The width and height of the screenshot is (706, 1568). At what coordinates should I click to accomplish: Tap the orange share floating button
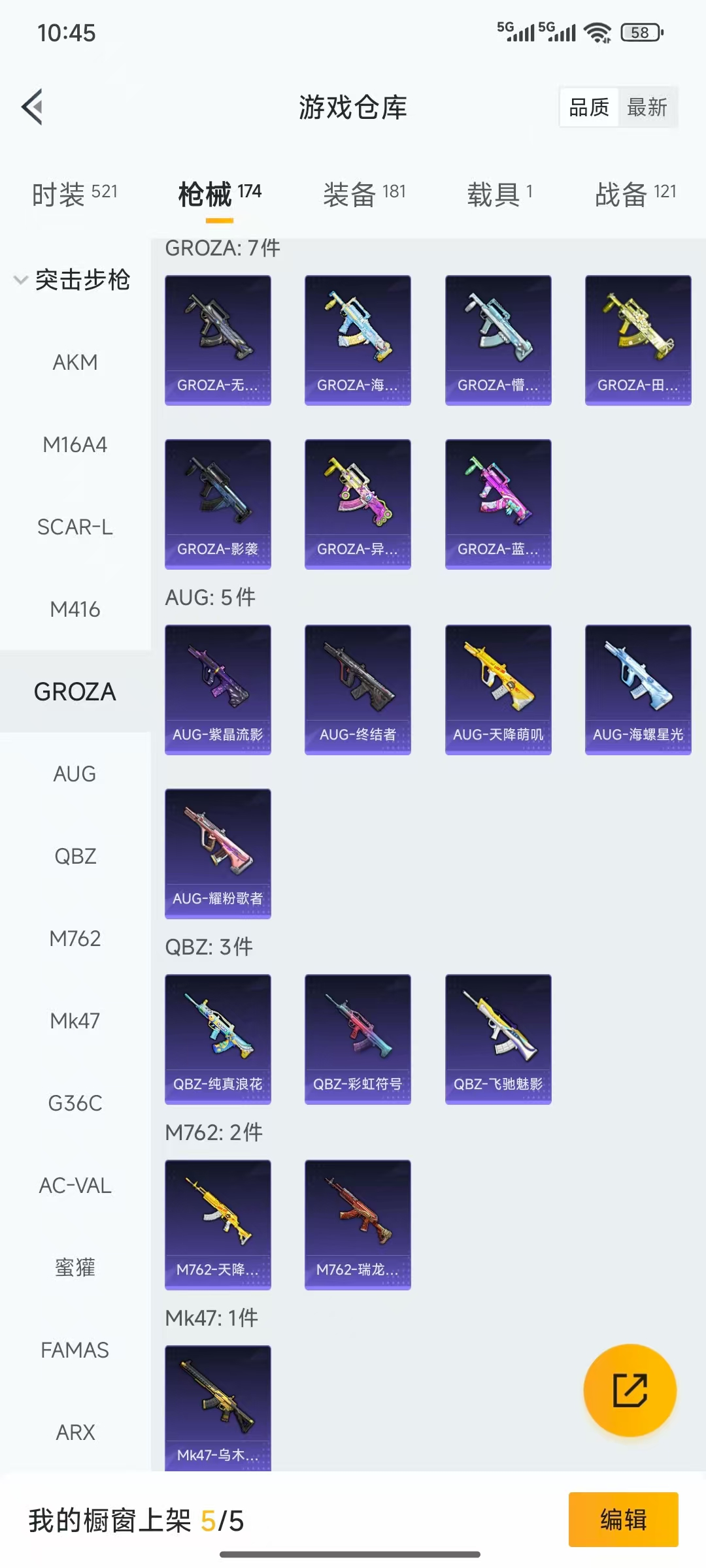[x=630, y=1390]
